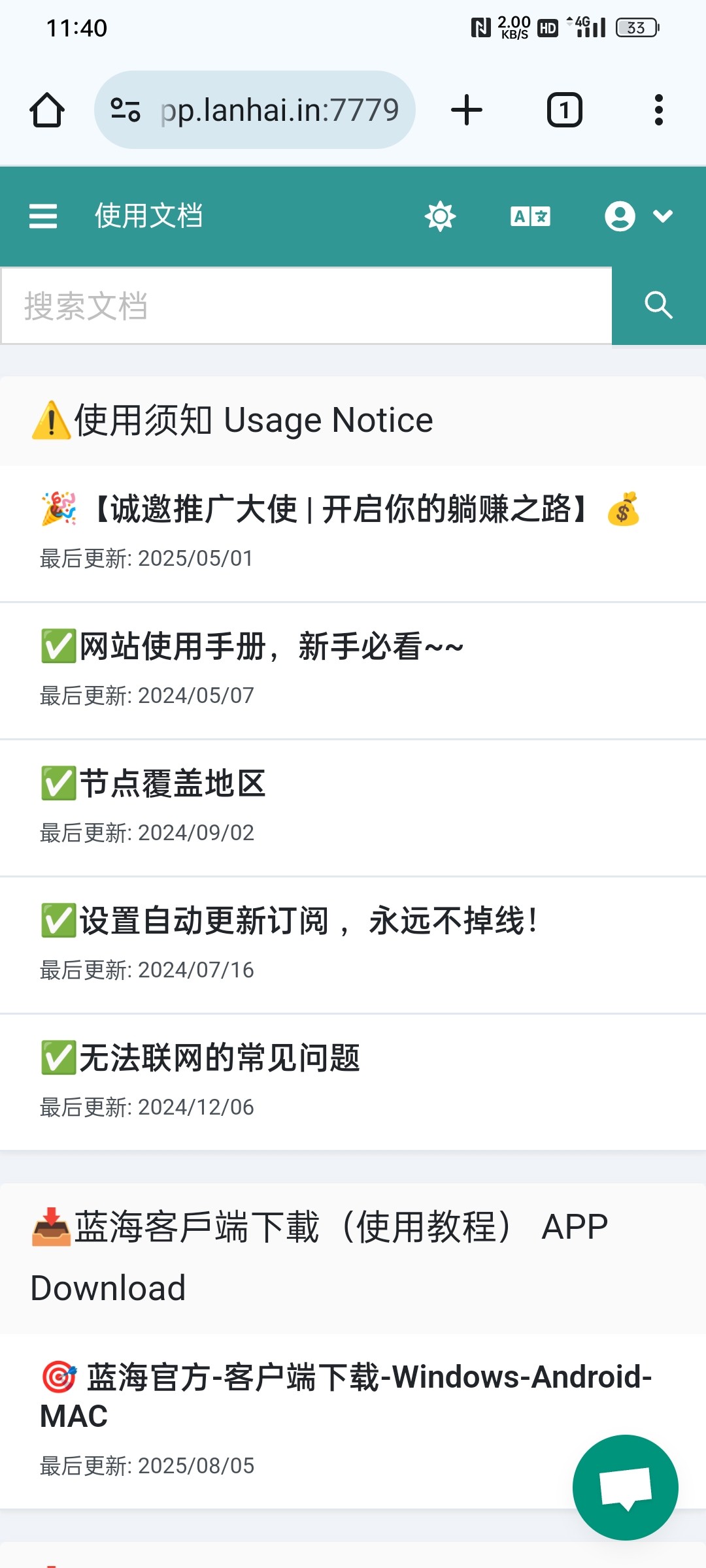Tap the browser home icon
Viewport: 706px width, 1568px height.
[x=46, y=109]
